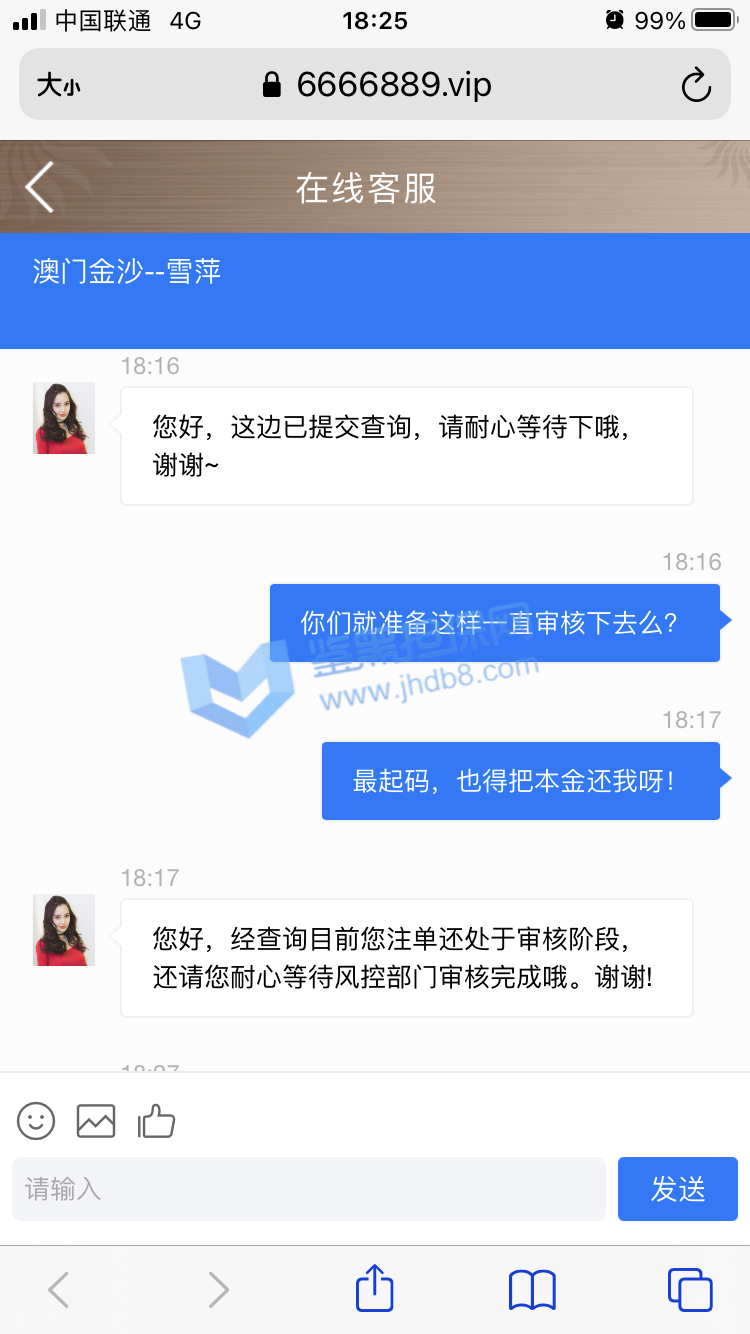Attach a picture to the chat

point(96,1121)
